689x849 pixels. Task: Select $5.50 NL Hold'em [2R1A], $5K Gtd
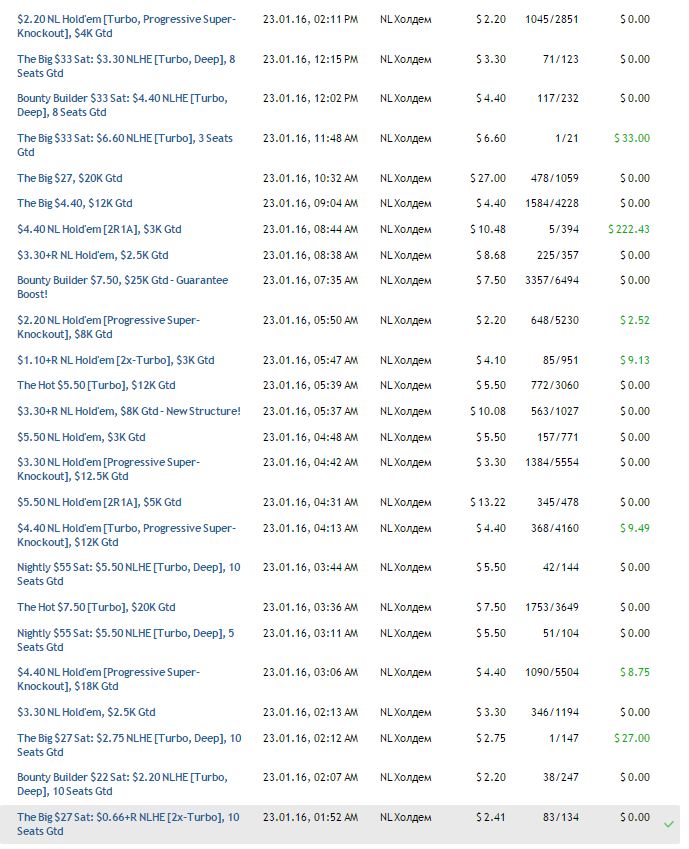[x=99, y=502]
